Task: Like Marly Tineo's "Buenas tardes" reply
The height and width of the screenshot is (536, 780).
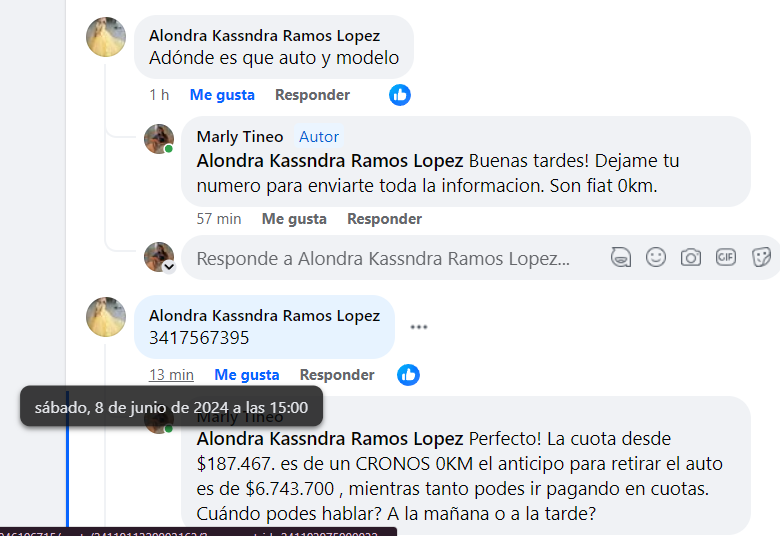Action: [x=294, y=219]
